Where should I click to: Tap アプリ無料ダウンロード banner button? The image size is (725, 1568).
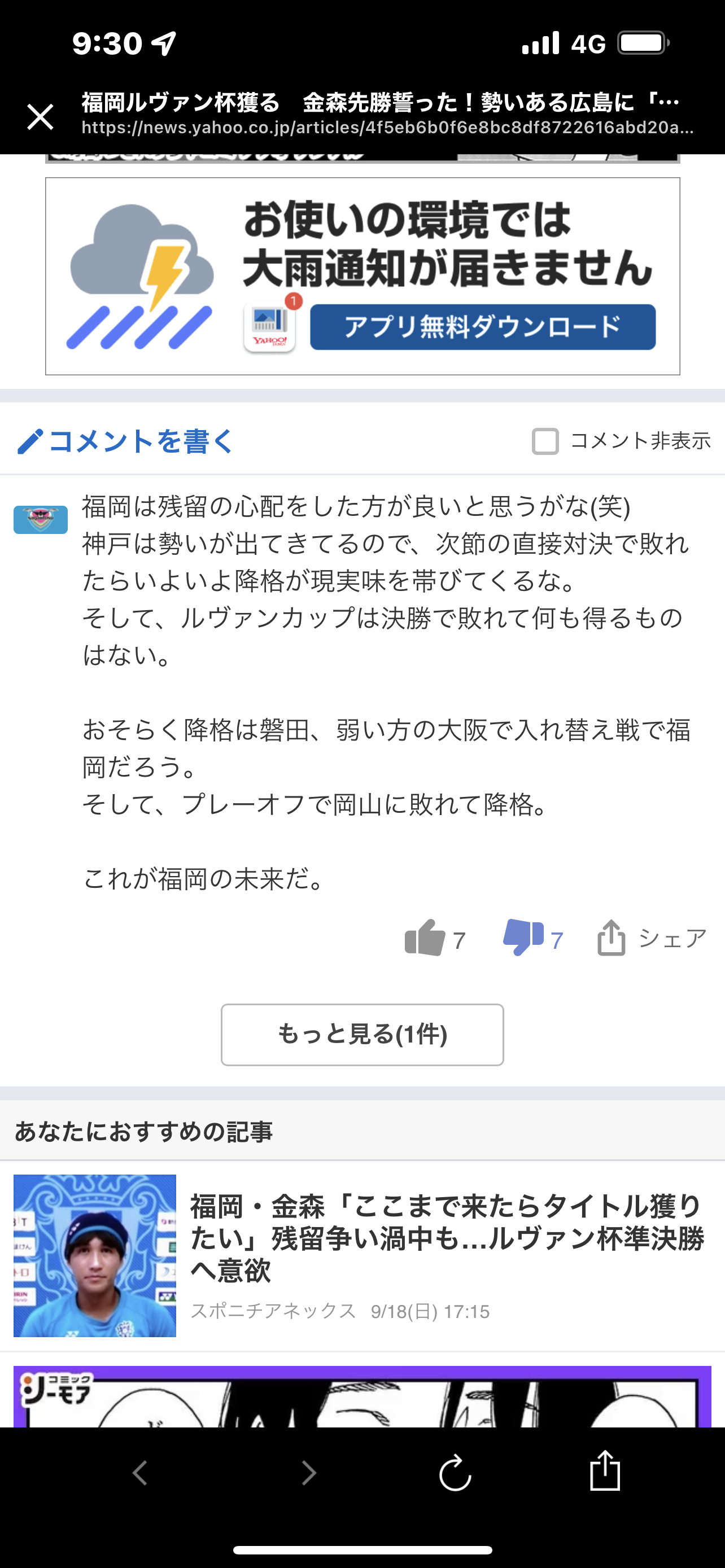click(483, 327)
